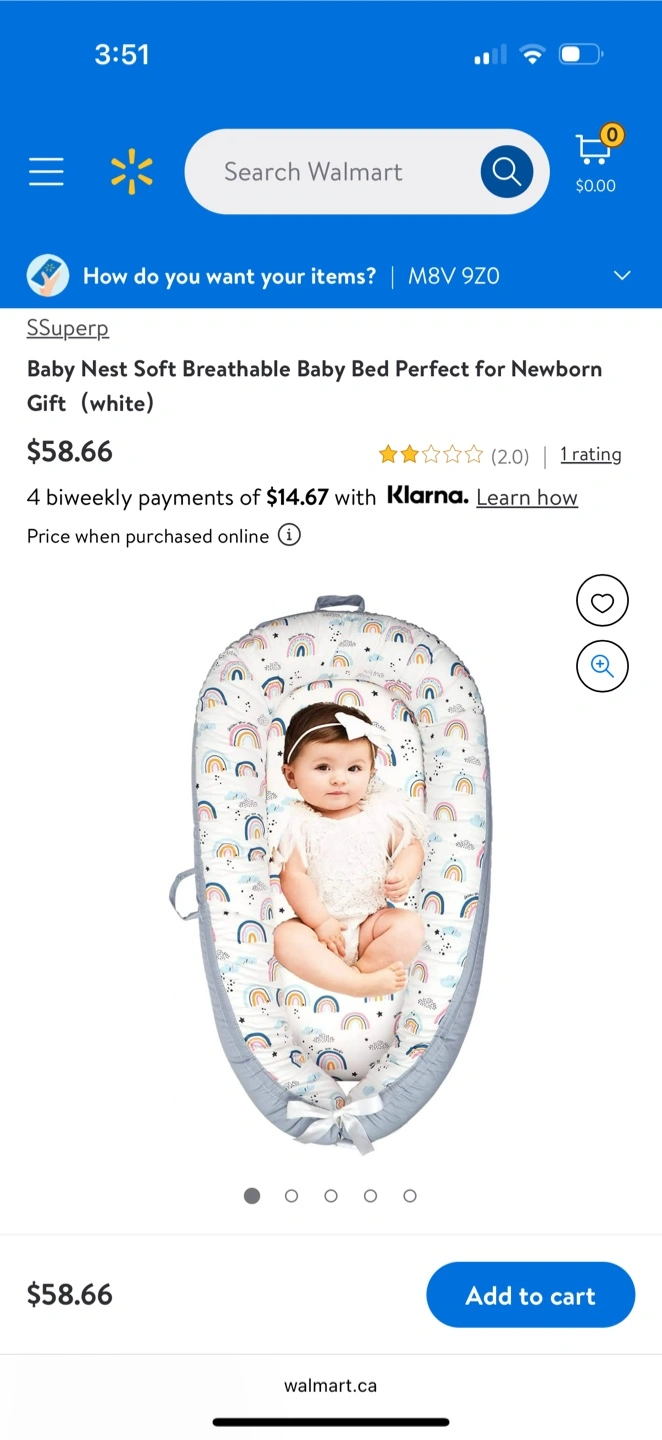Open the shopping cart
Image resolution: width=662 pixels, height=1440 pixels.
(595, 160)
